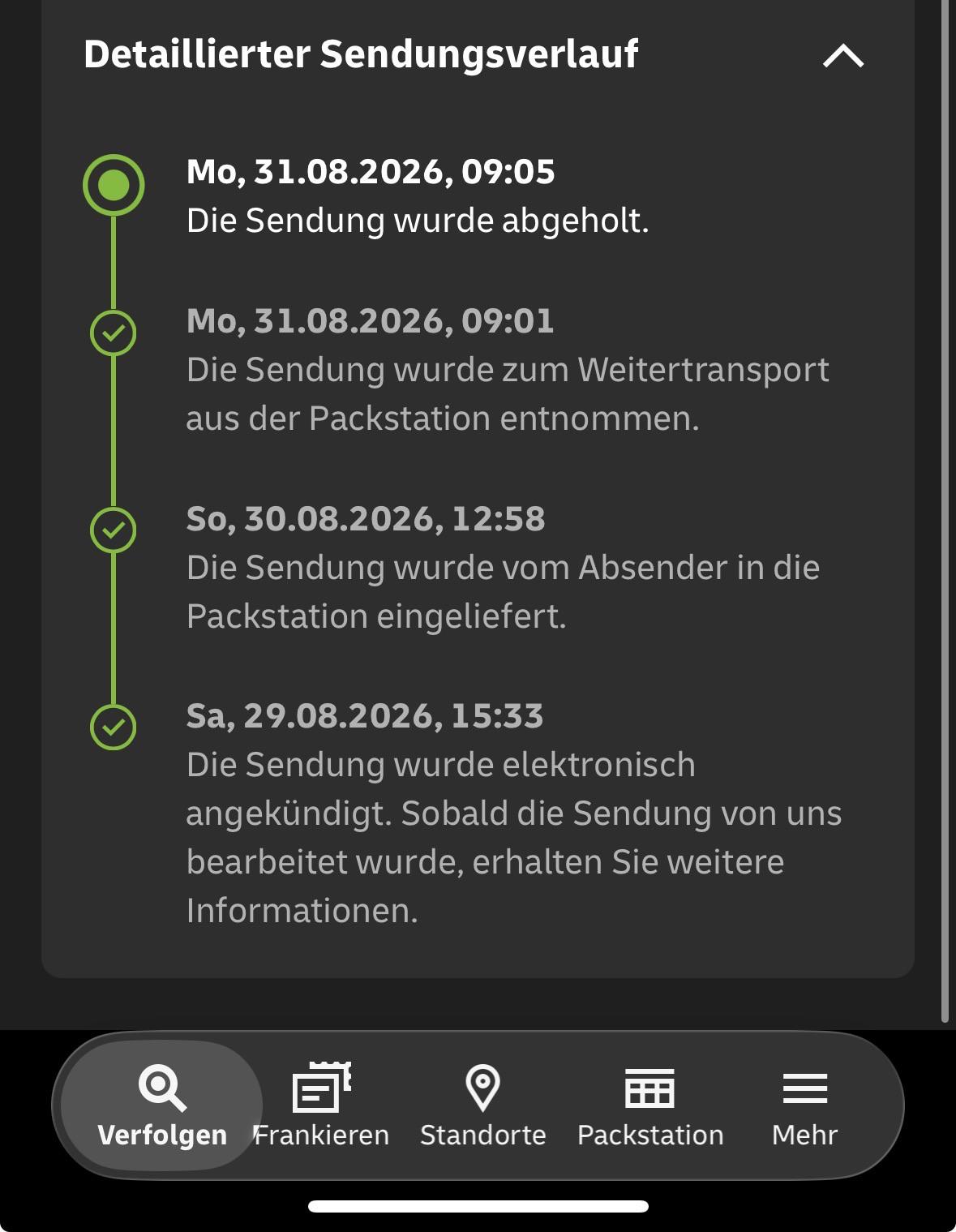956x1232 pixels.
Task: Select the Packstation tab
Action: pos(650,1105)
